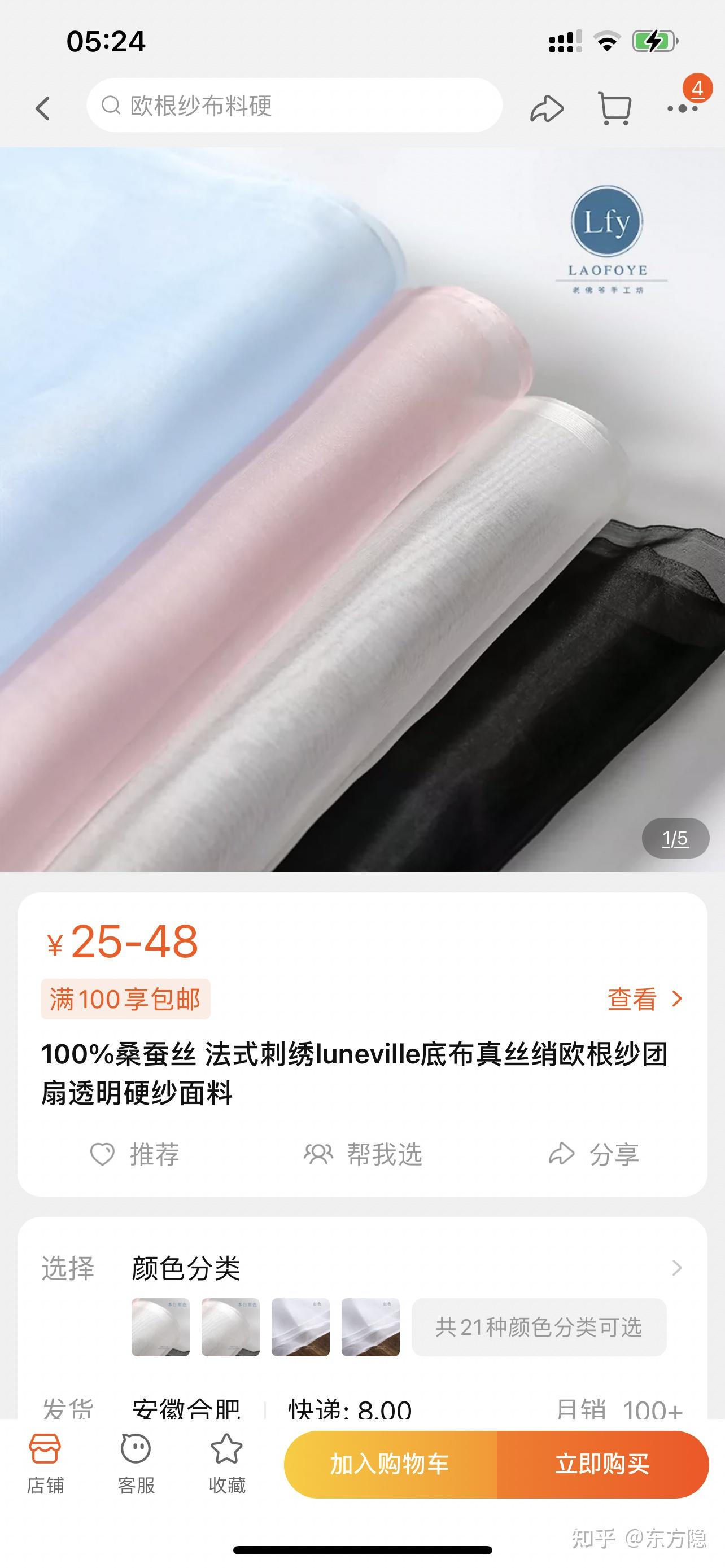725x1568 pixels.
Task: Tap 分享 below the product title
Action: point(593,1154)
